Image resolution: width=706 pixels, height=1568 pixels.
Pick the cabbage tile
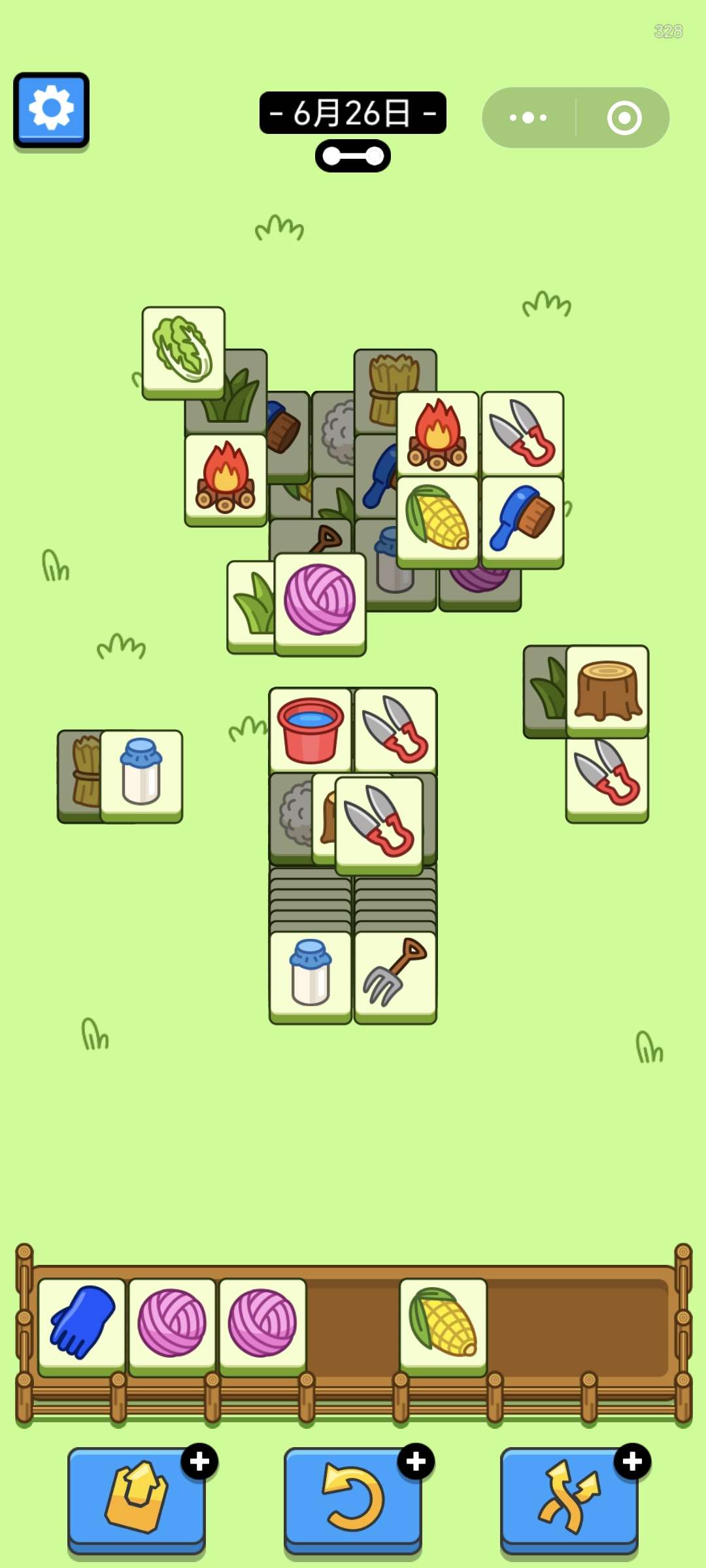click(183, 351)
